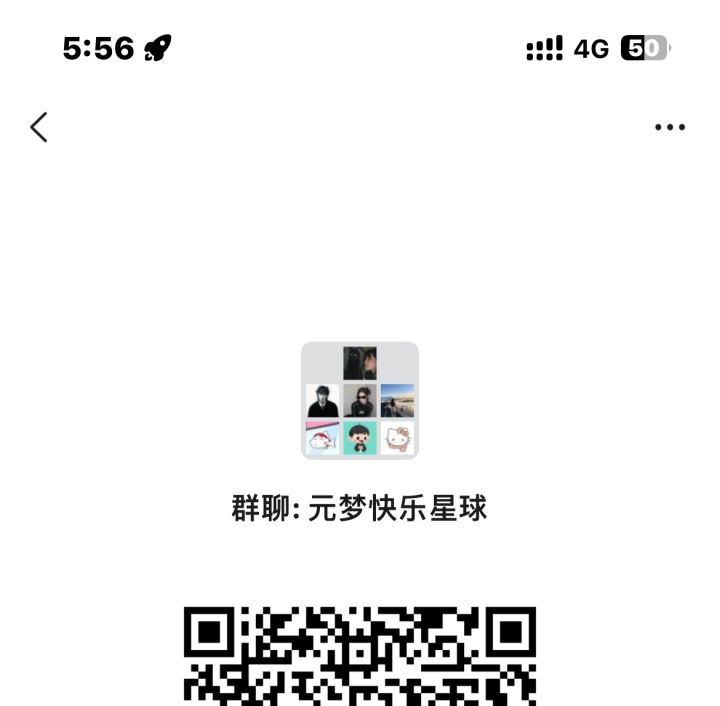Open the three-dot more options menu

coord(669,127)
